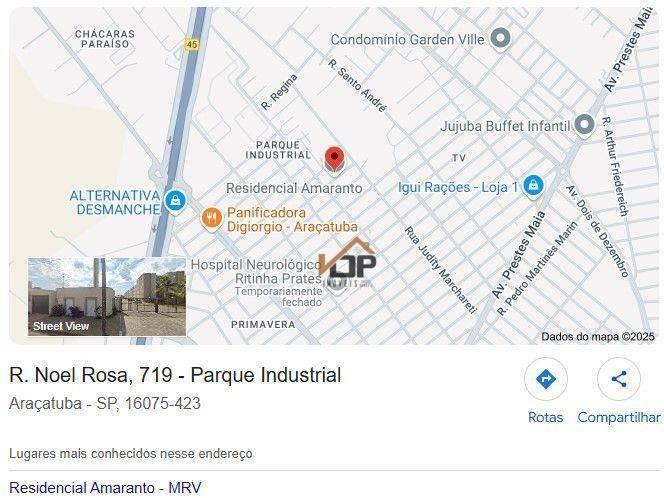
Task: Tap the Condomínio Garden Ville marker
Action: 501,39
